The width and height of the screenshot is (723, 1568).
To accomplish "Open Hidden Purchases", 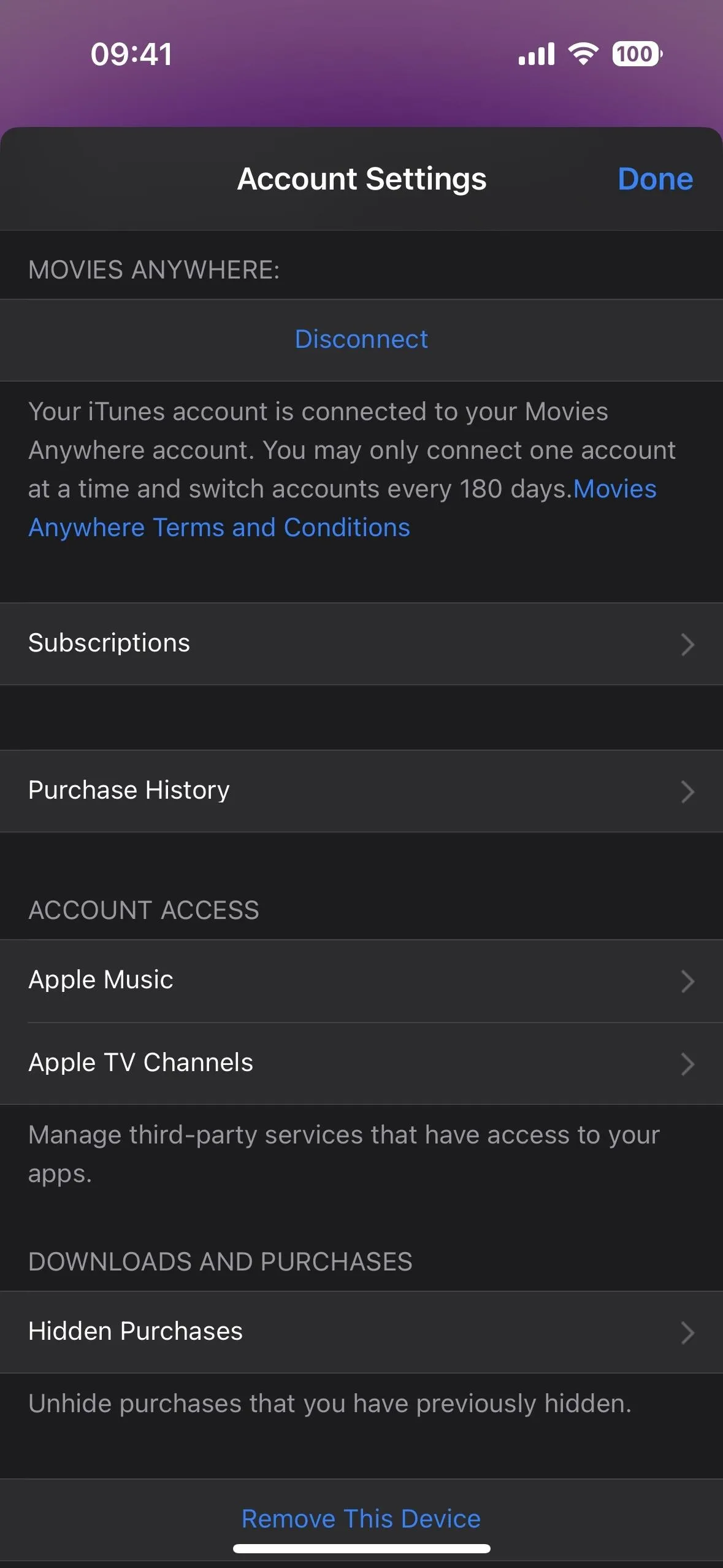I will (361, 1332).
